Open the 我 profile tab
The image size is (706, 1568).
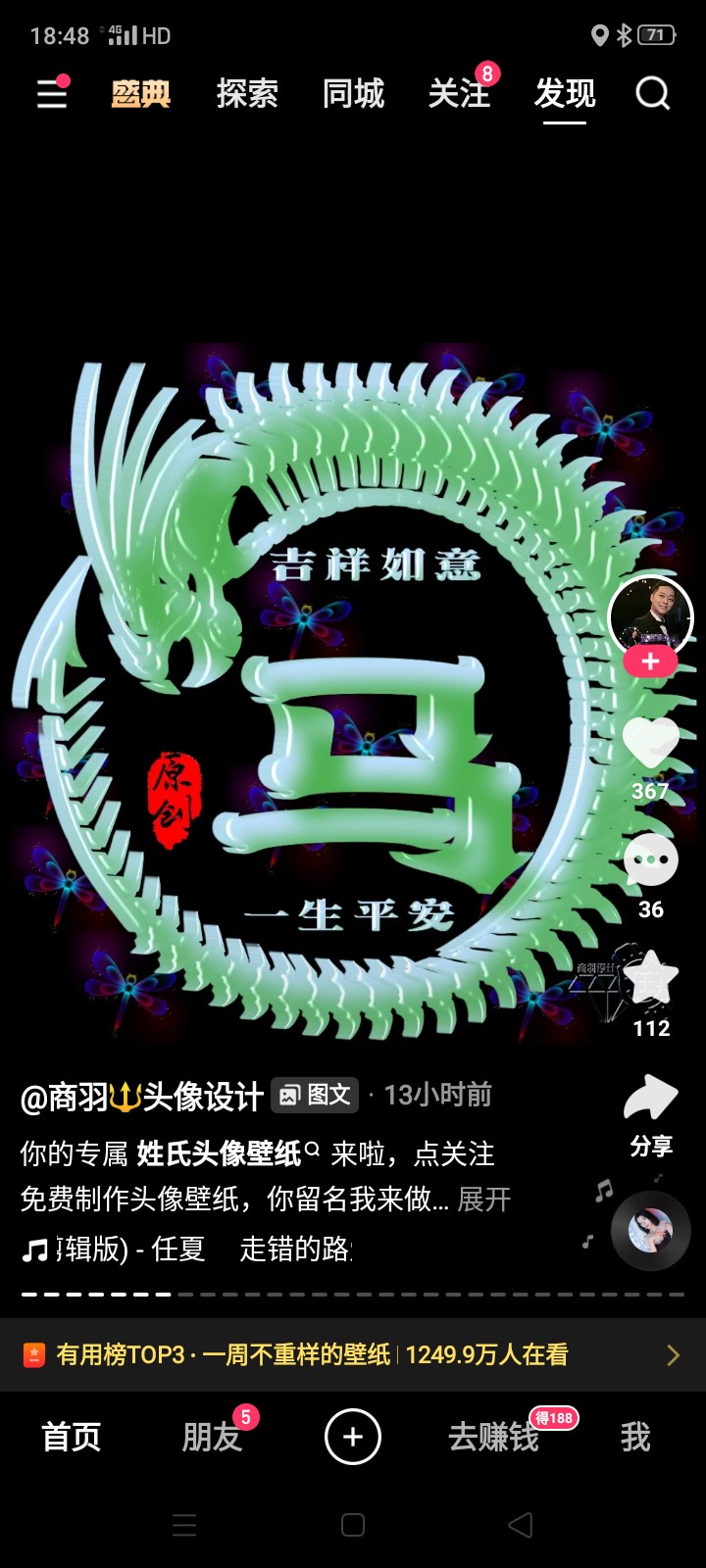(x=635, y=1437)
